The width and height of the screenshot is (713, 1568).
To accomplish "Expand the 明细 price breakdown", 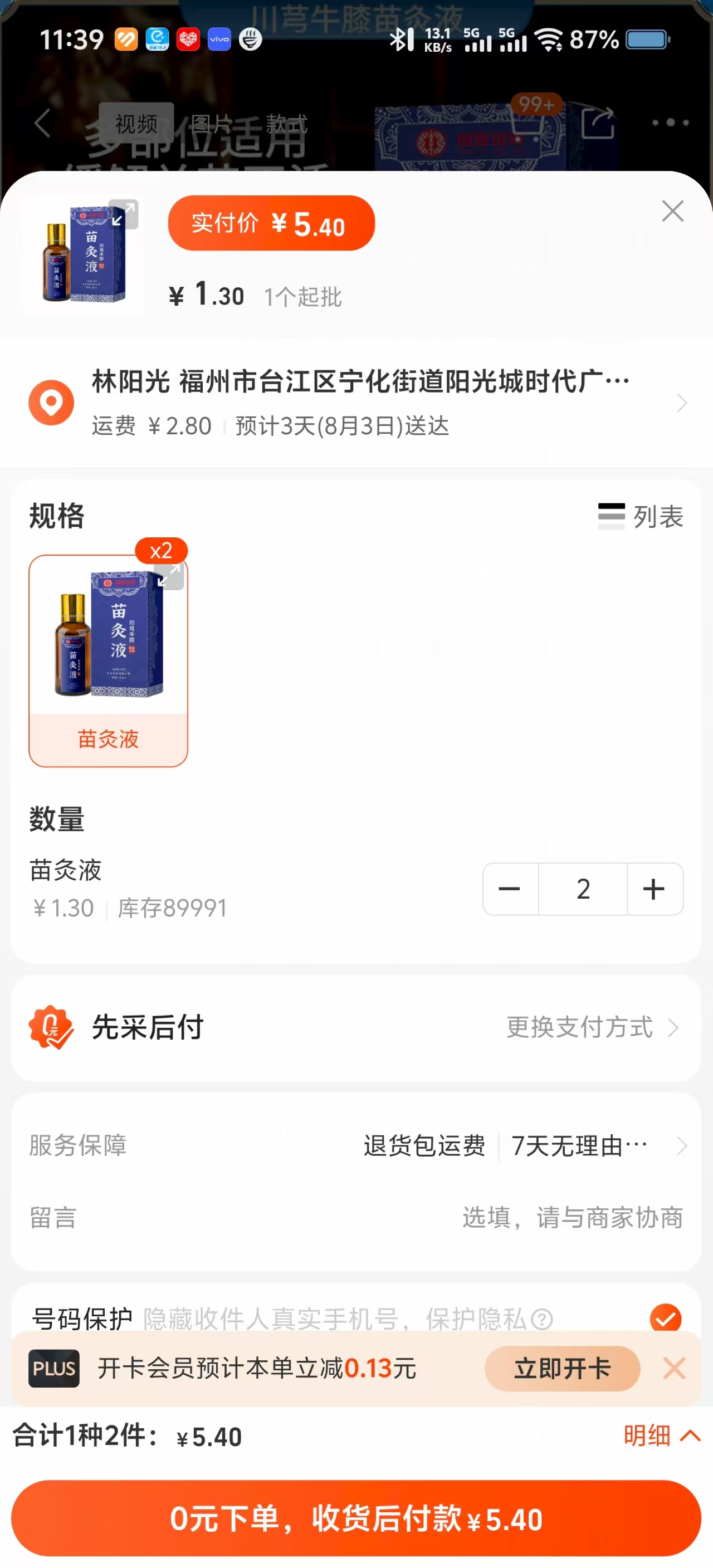I will (661, 1436).
